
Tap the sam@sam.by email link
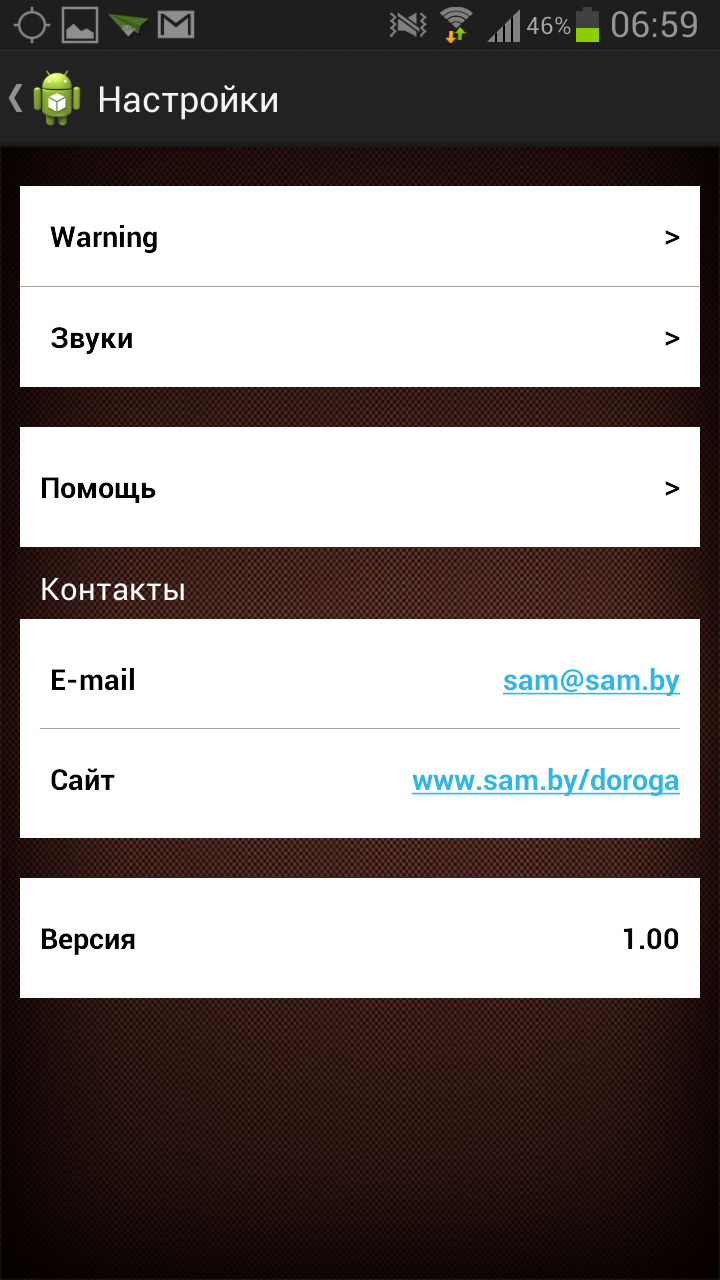point(591,681)
